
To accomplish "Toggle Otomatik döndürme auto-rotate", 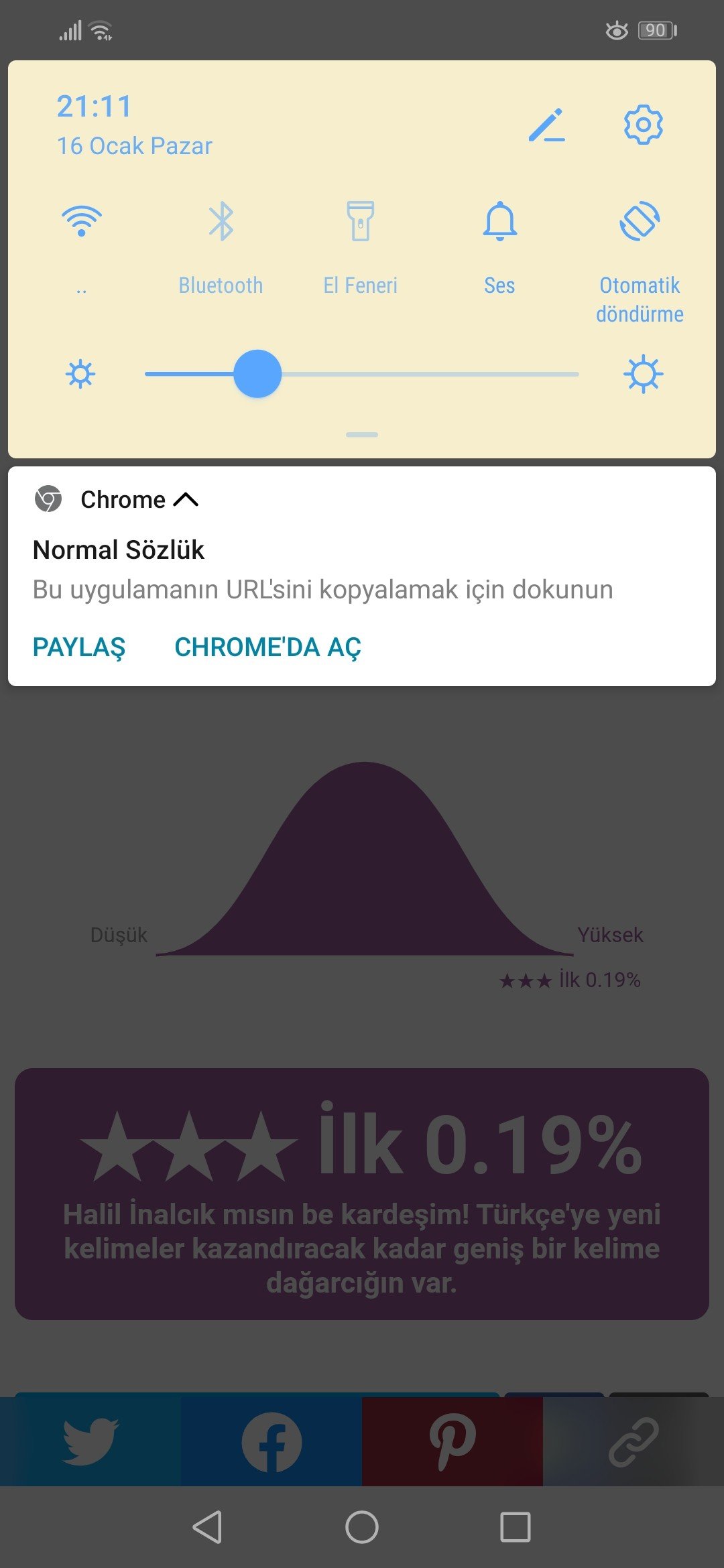I will click(x=640, y=221).
